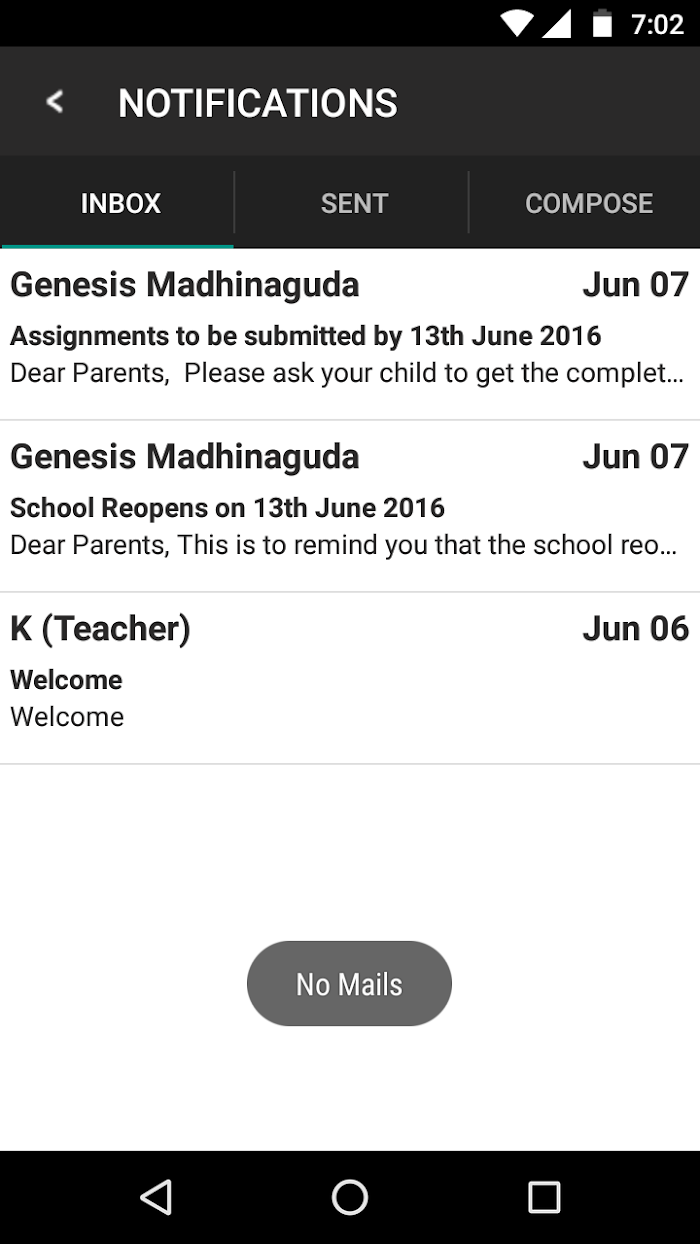The height and width of the screenshot is (1244, 700).
Task: Tap the system home button
Action: (x=350, y=1197)
